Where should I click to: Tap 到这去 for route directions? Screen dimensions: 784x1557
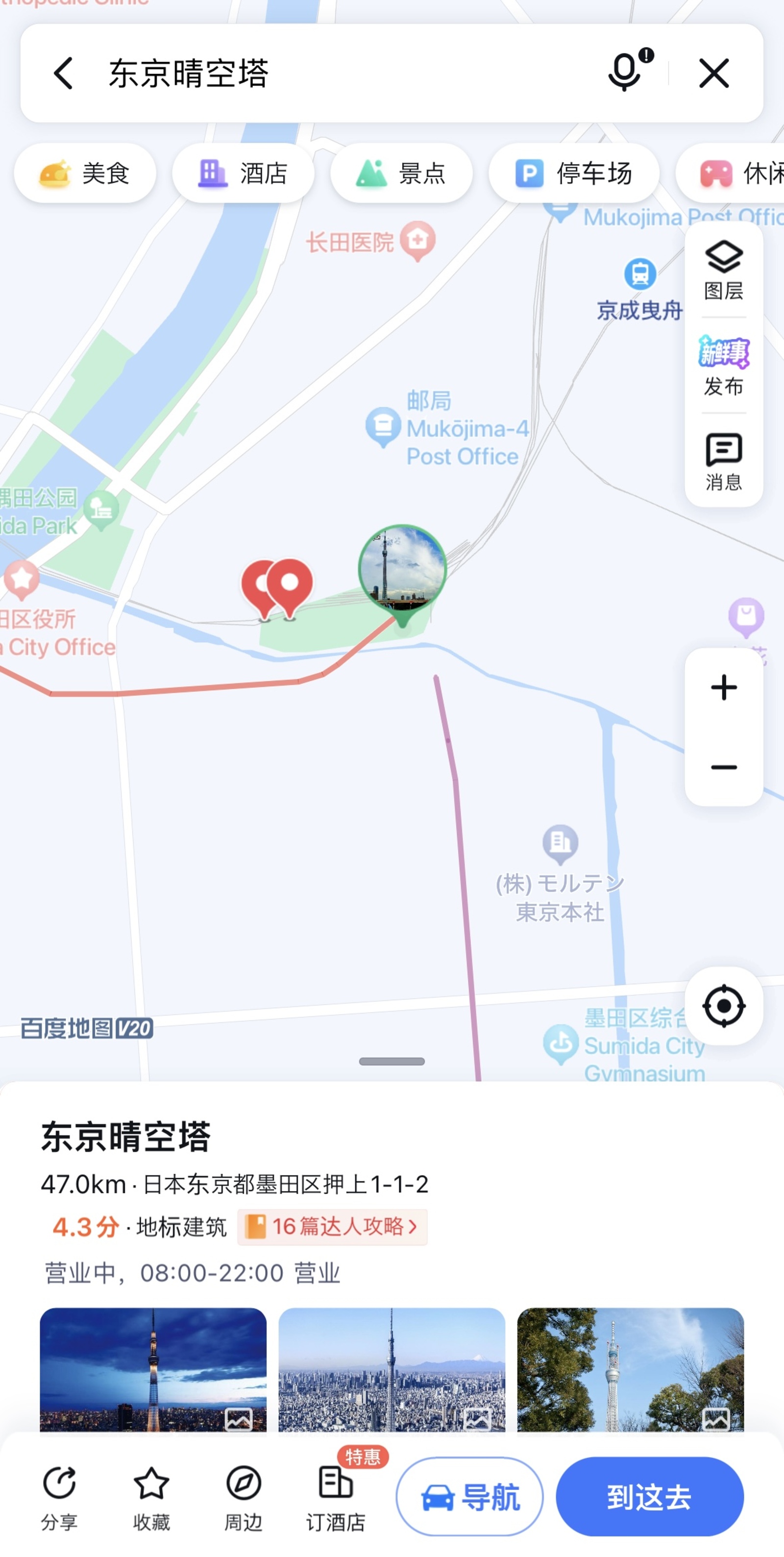649,1497
